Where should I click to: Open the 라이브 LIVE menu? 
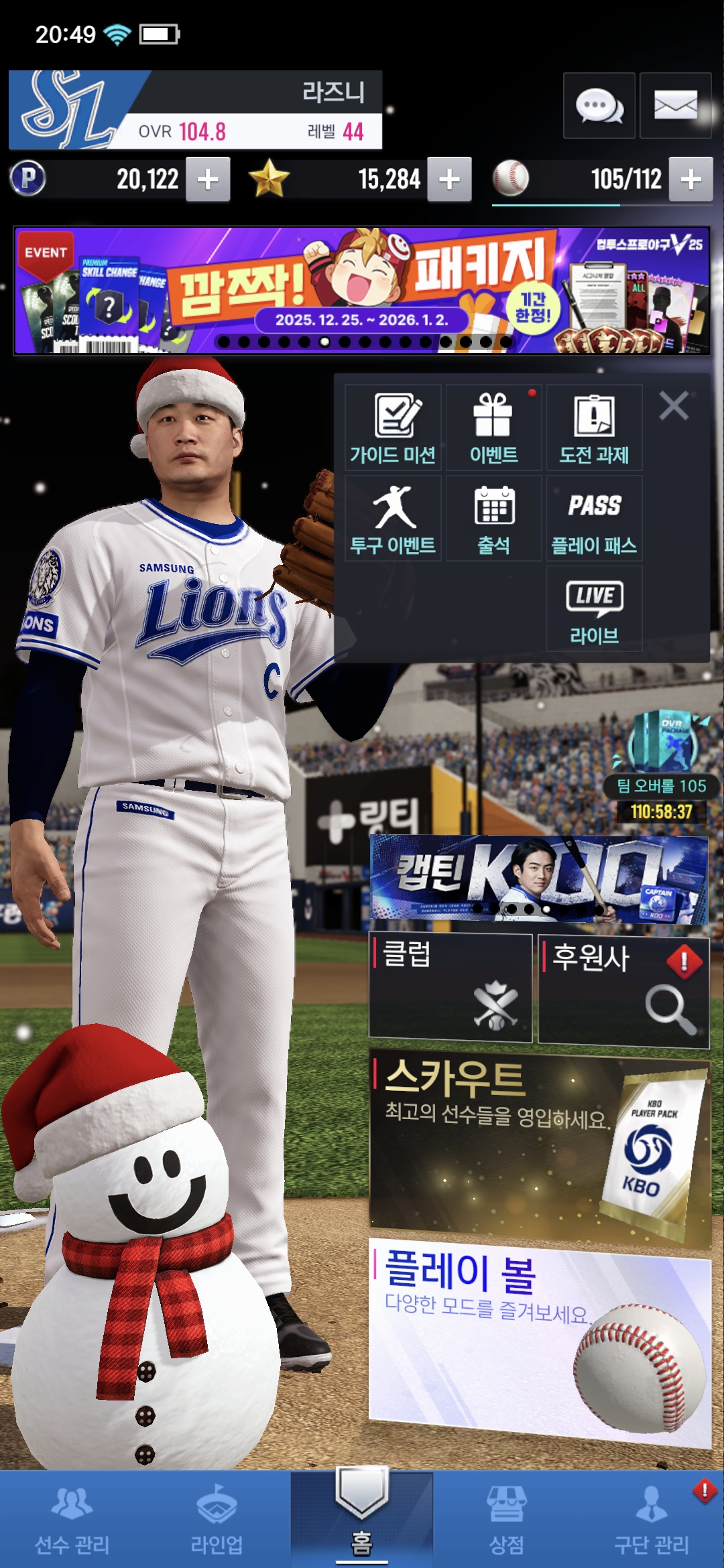click(x=594, y=608)
